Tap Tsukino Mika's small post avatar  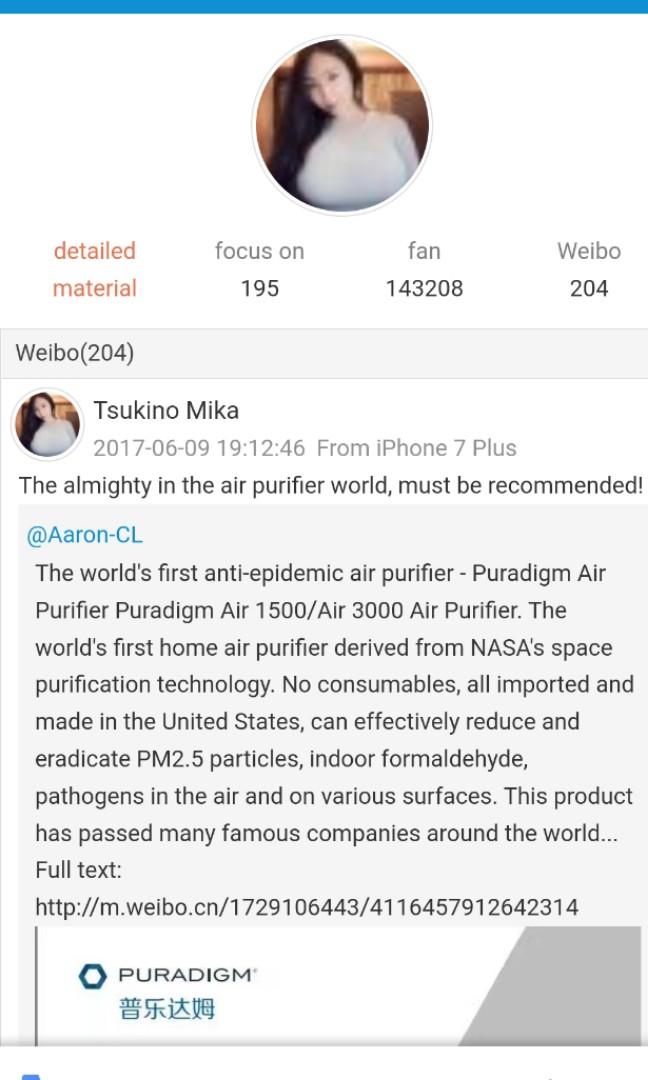(x=47, y=425)
